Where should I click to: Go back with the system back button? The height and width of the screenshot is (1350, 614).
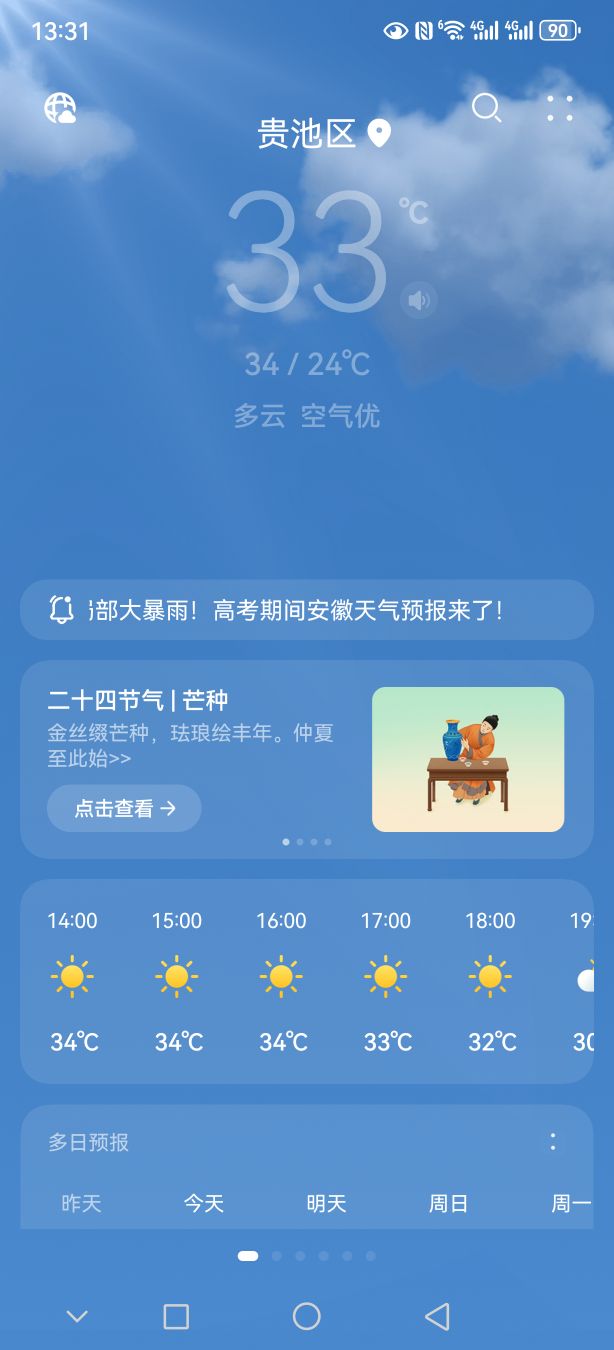click(436, 1316)
